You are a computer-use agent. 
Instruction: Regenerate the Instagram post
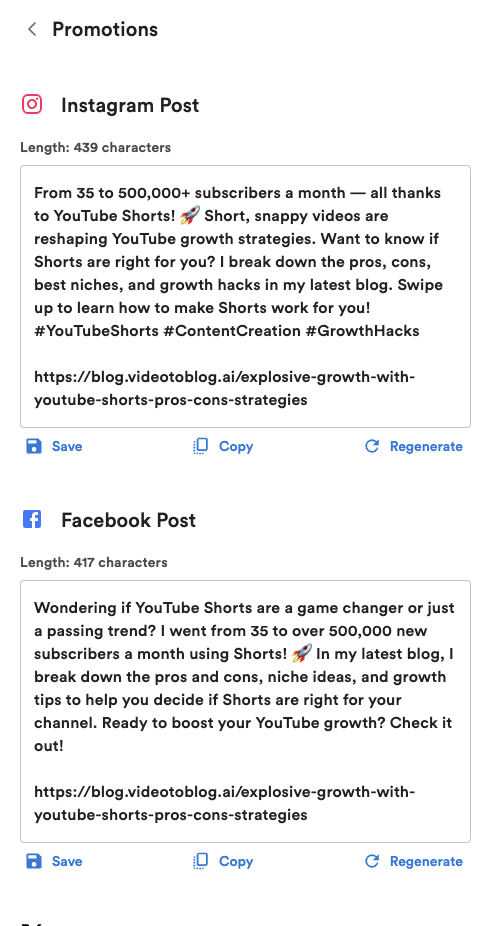tap(414, 446)
